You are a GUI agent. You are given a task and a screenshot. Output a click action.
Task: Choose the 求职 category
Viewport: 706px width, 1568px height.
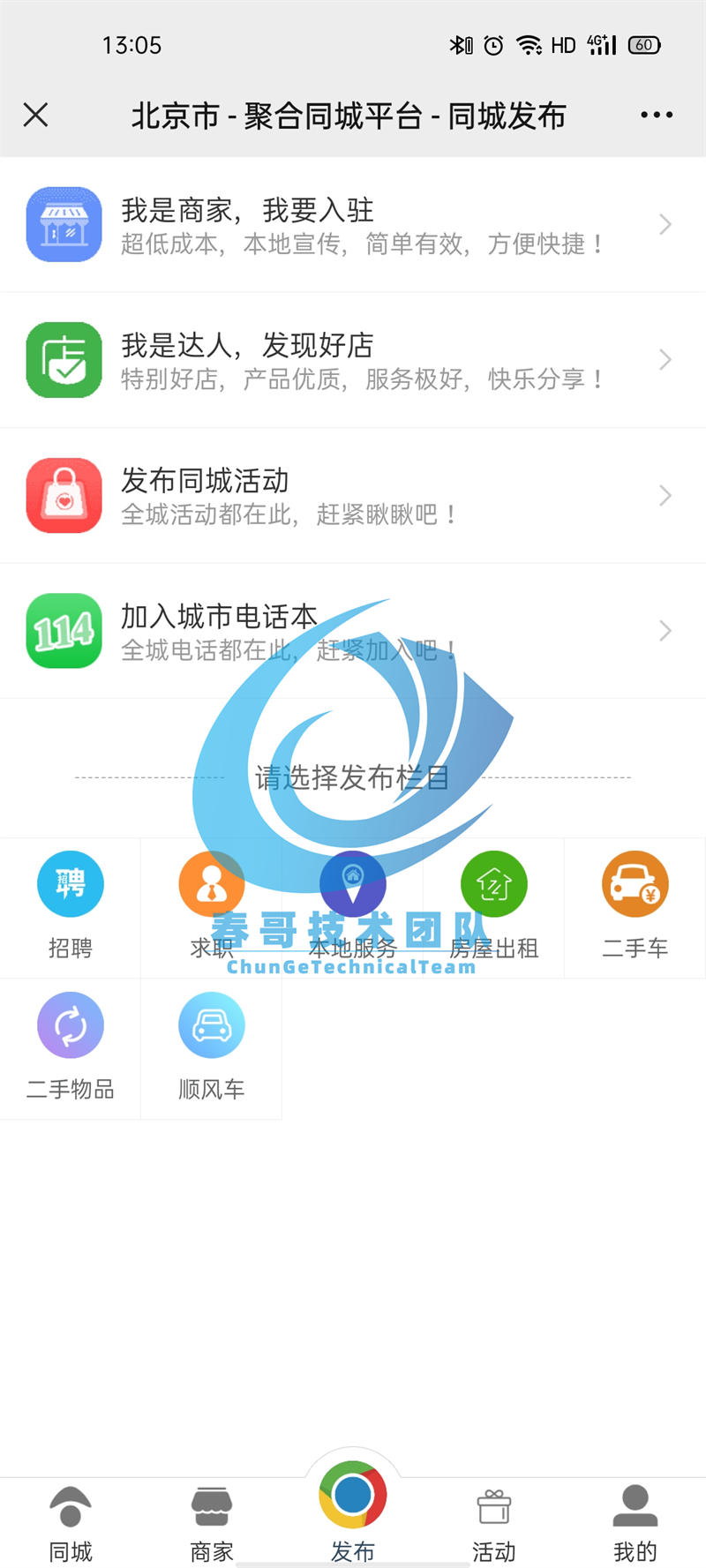[x=212, y=907]
